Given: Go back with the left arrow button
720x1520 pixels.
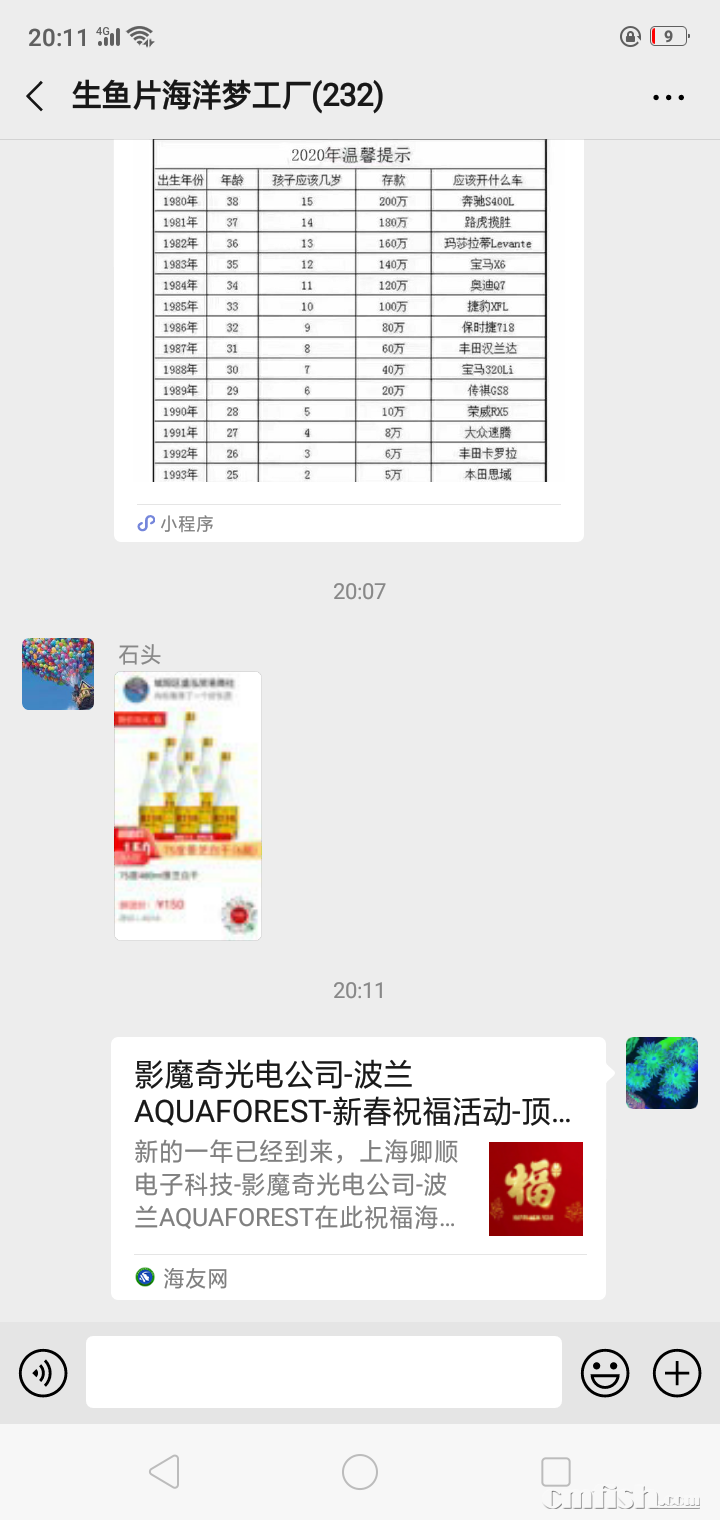Looking at the screenshot, I should pyautogui.click(x=34, y=96).
